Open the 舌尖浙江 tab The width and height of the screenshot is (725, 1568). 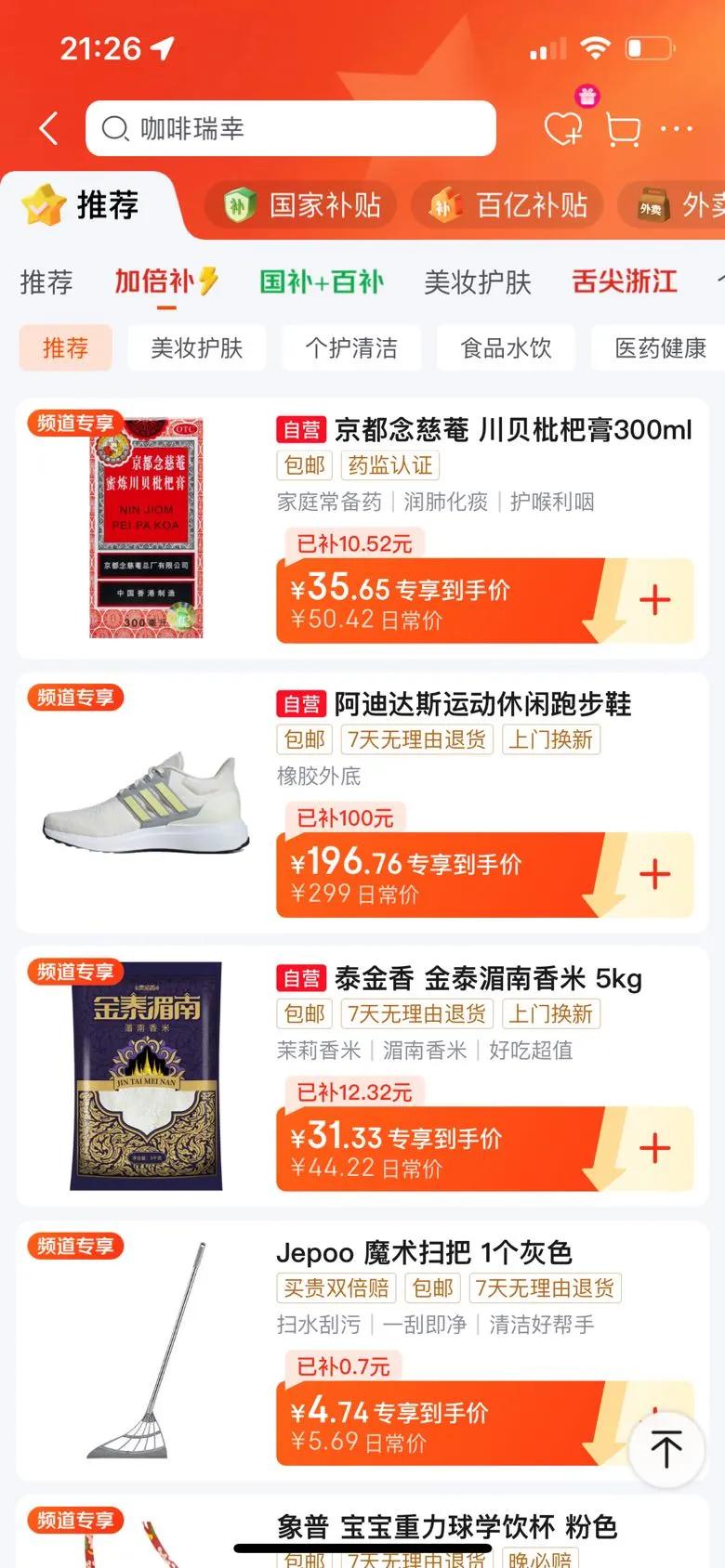[x=624, y=281]
